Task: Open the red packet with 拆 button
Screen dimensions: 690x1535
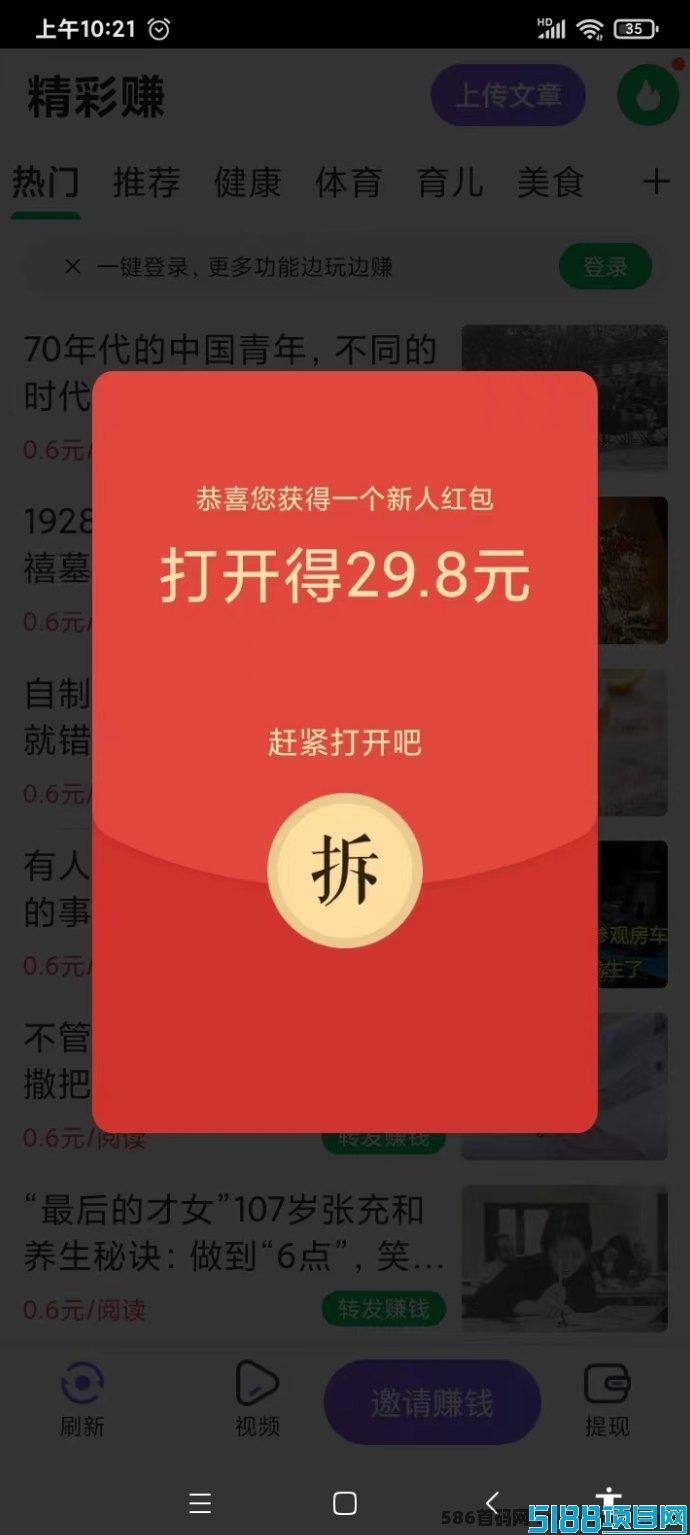Action: pos(345,870)
